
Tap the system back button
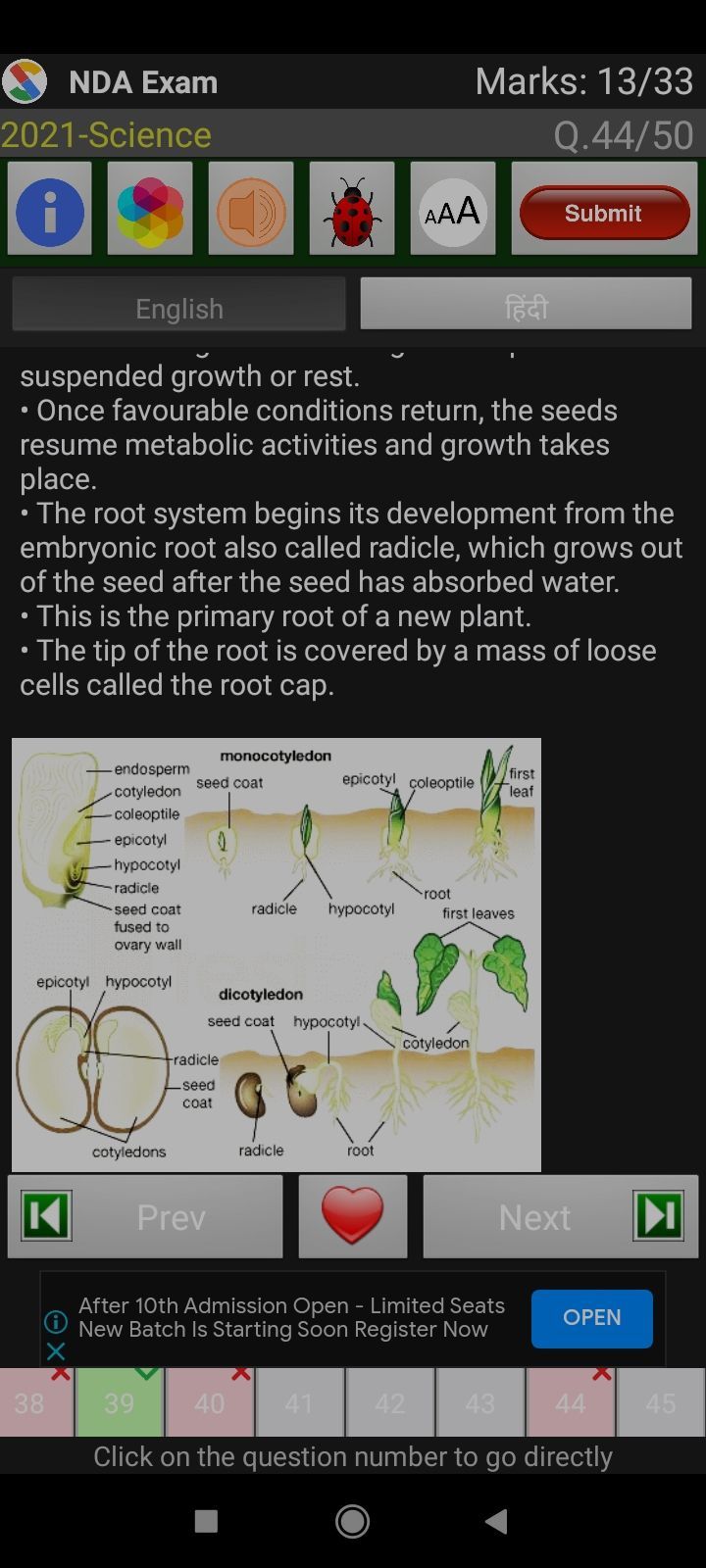[x=497, y=1521]
